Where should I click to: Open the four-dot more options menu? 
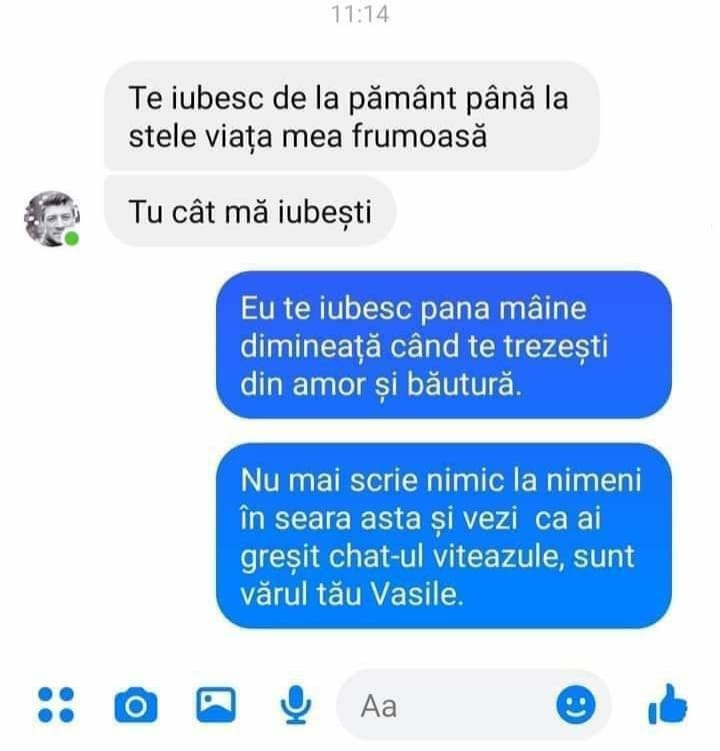(56, 704)
